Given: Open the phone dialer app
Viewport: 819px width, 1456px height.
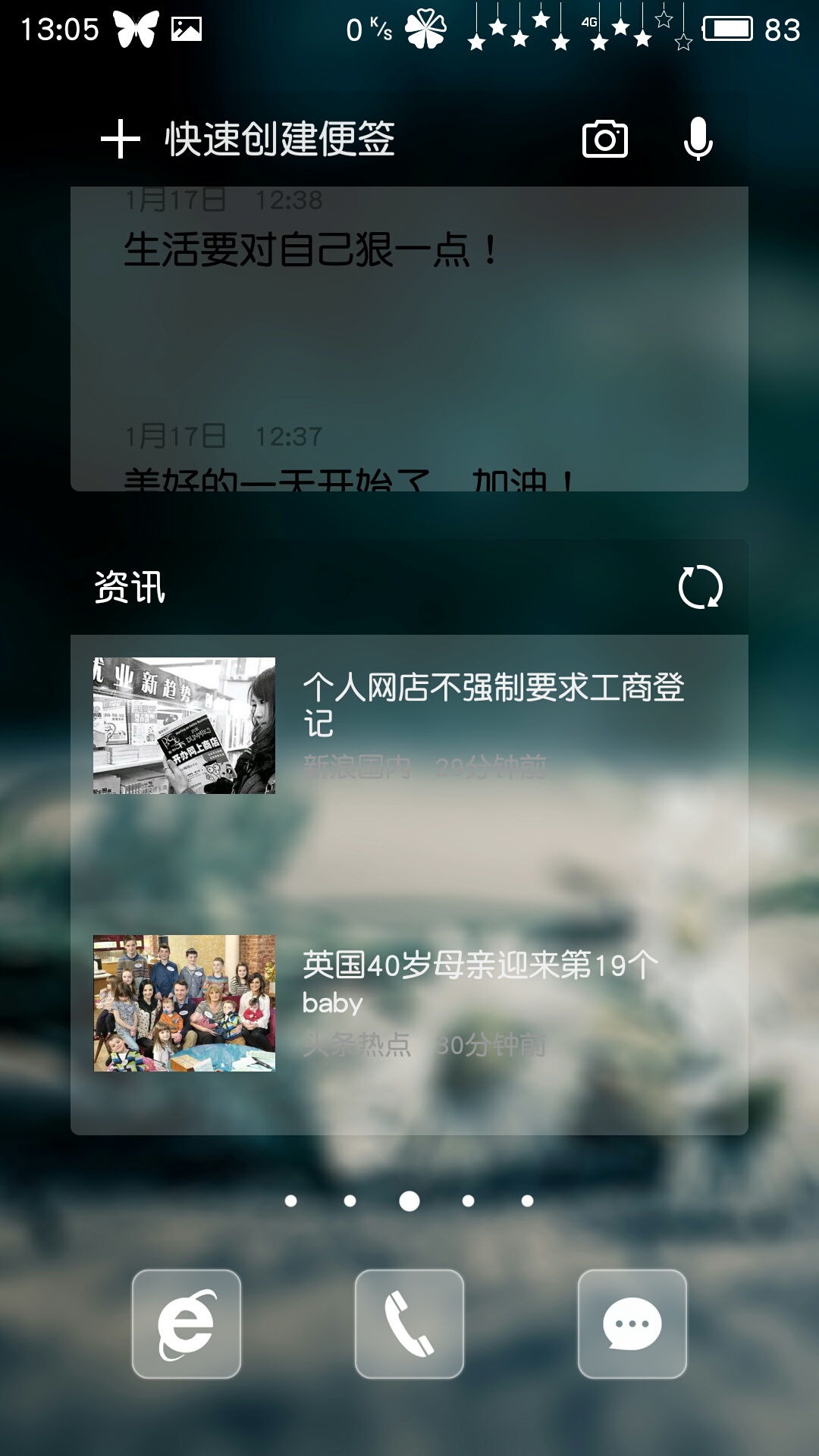Looking at the screenshot, I should (x=409, y=1324).
